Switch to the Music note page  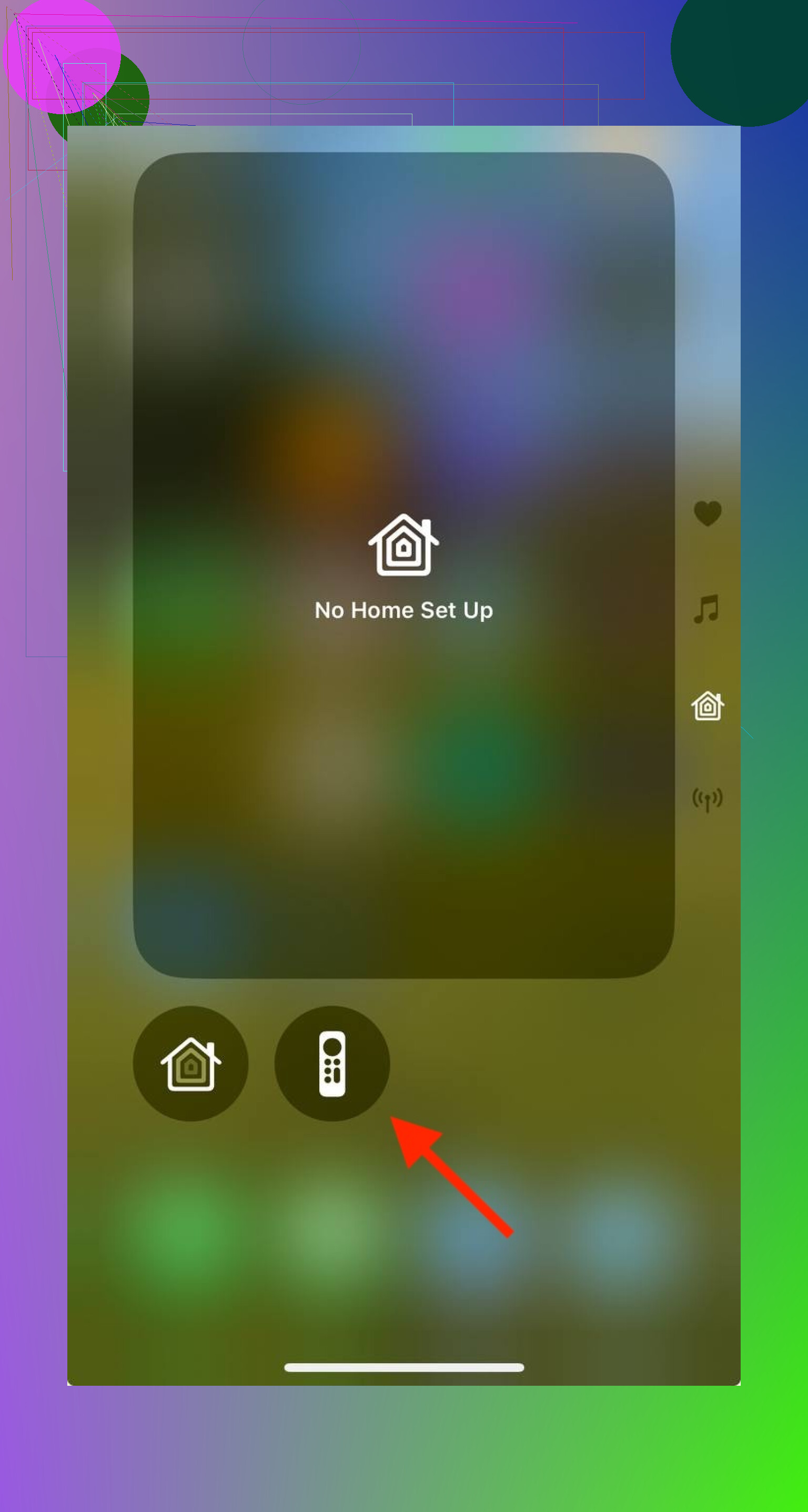tap(706, 609)
